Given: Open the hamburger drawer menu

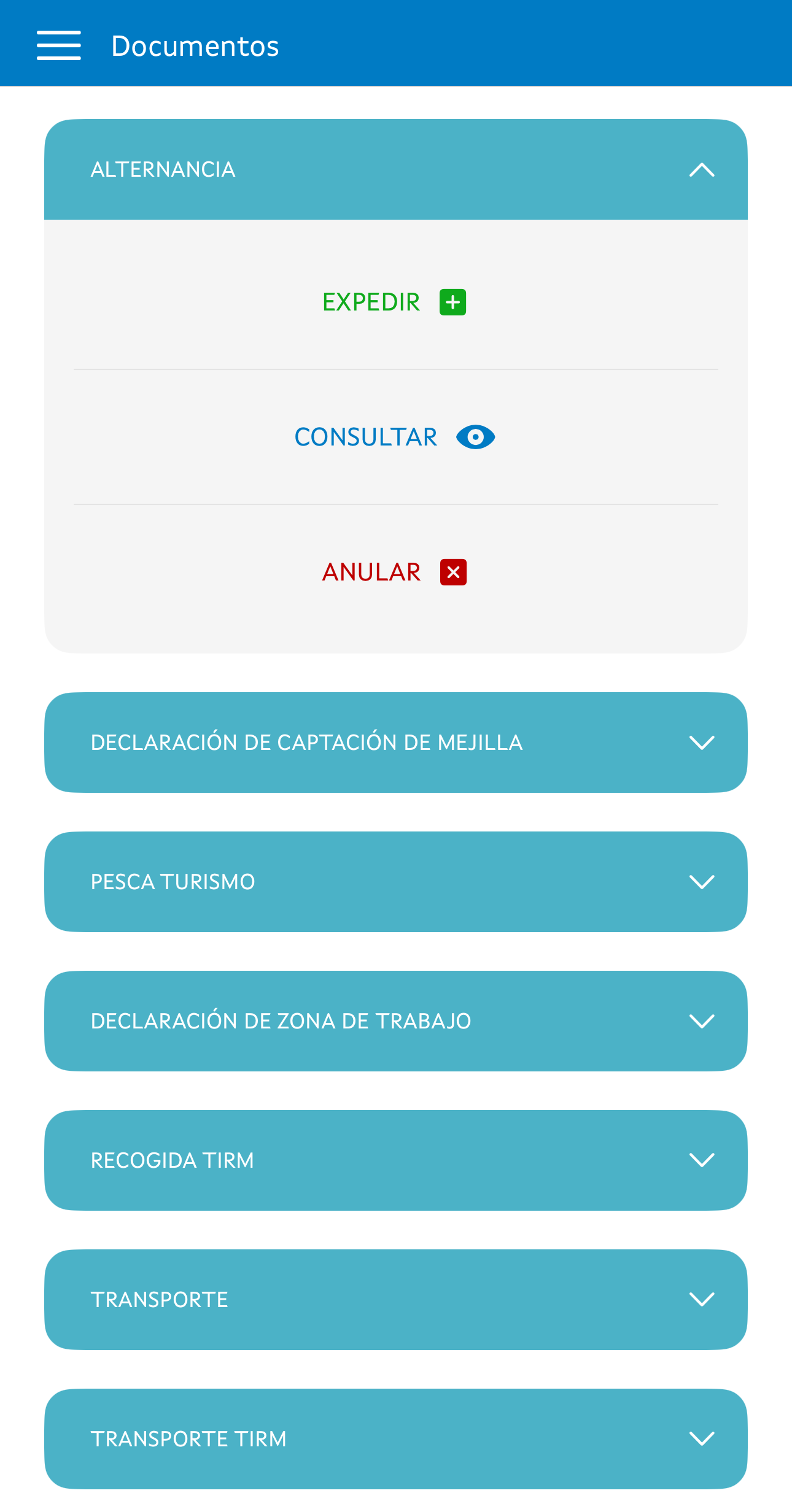Looking at the screenshot, I should point(59,45).
